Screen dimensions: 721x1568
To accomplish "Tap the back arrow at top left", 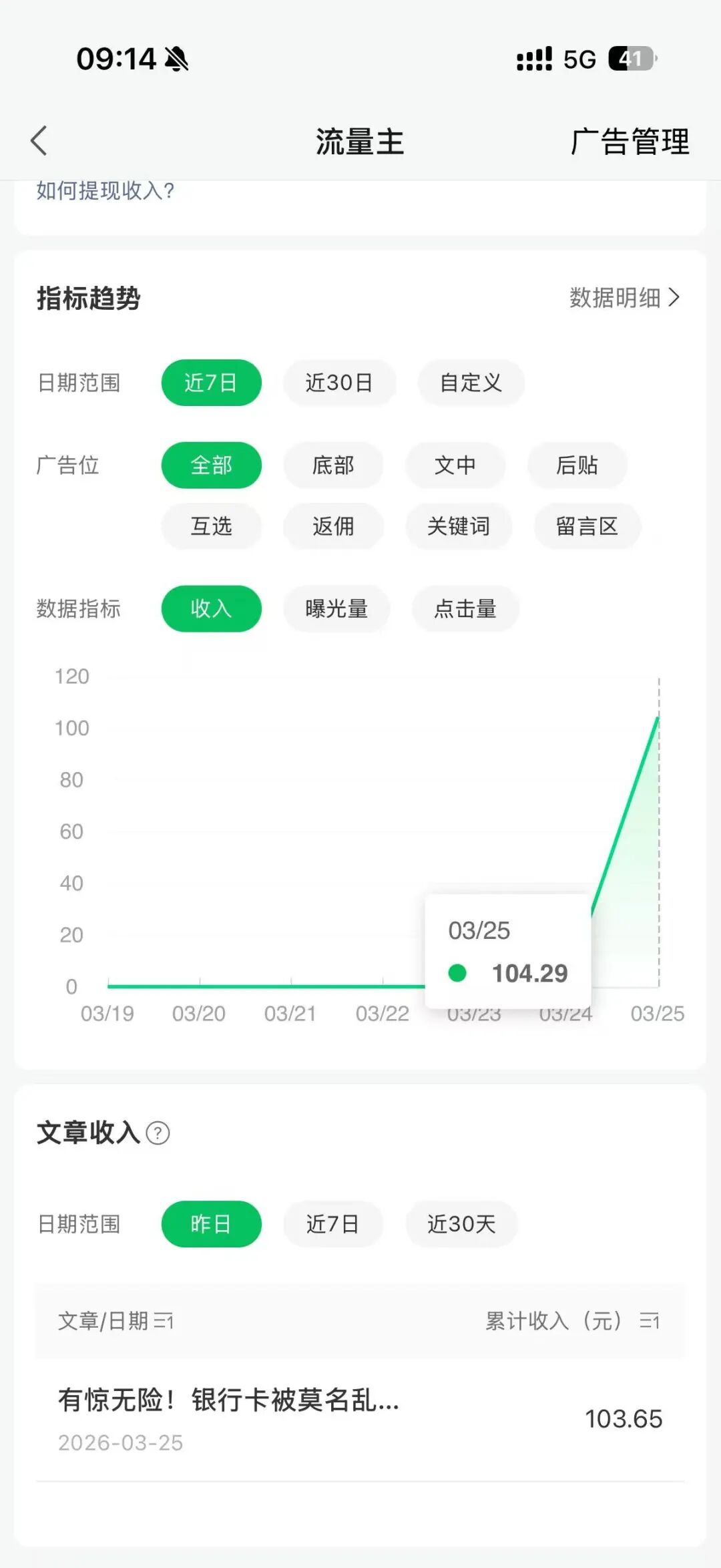I will pos(39,141).
